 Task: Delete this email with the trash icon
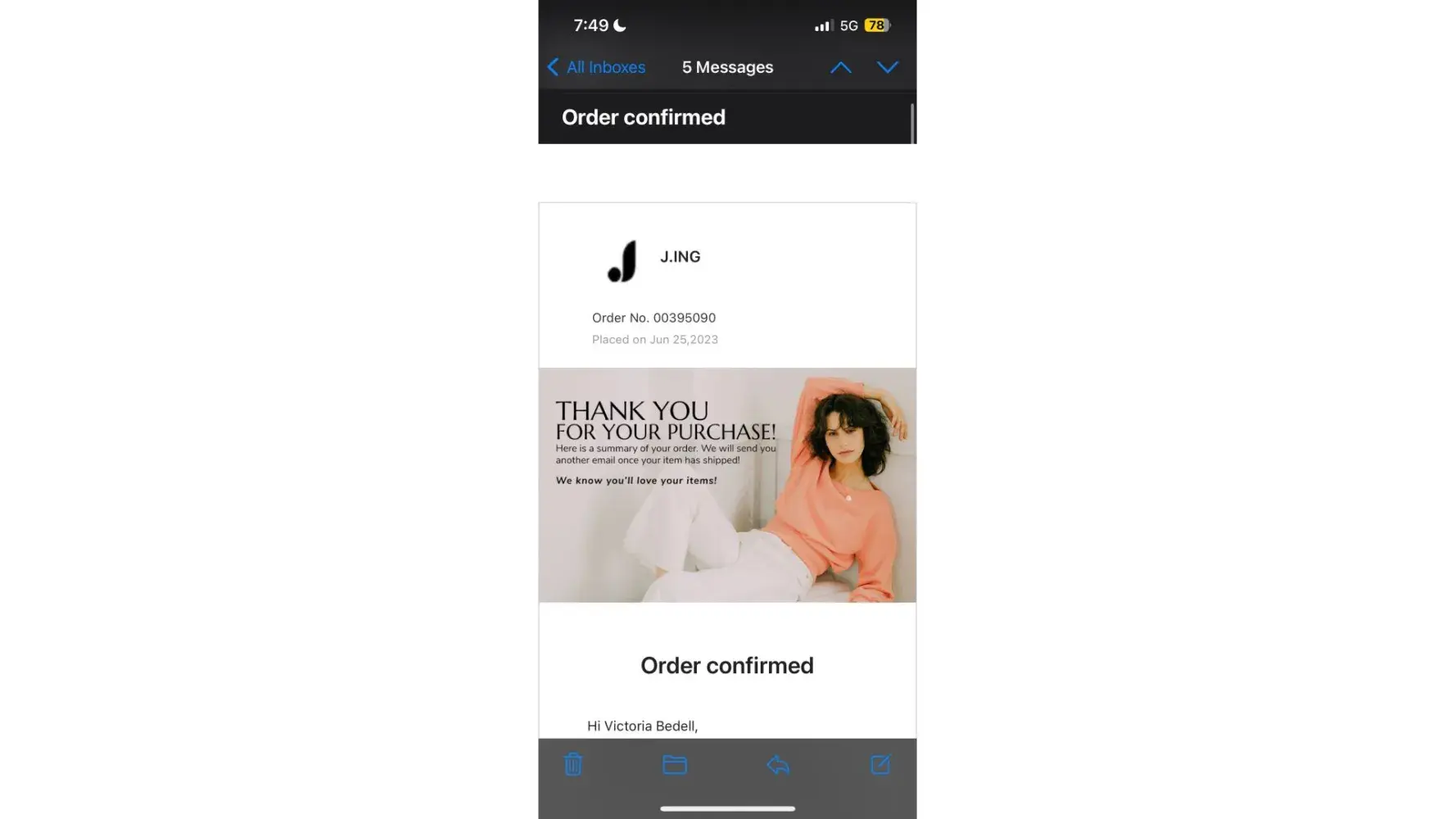pos(573,764)
